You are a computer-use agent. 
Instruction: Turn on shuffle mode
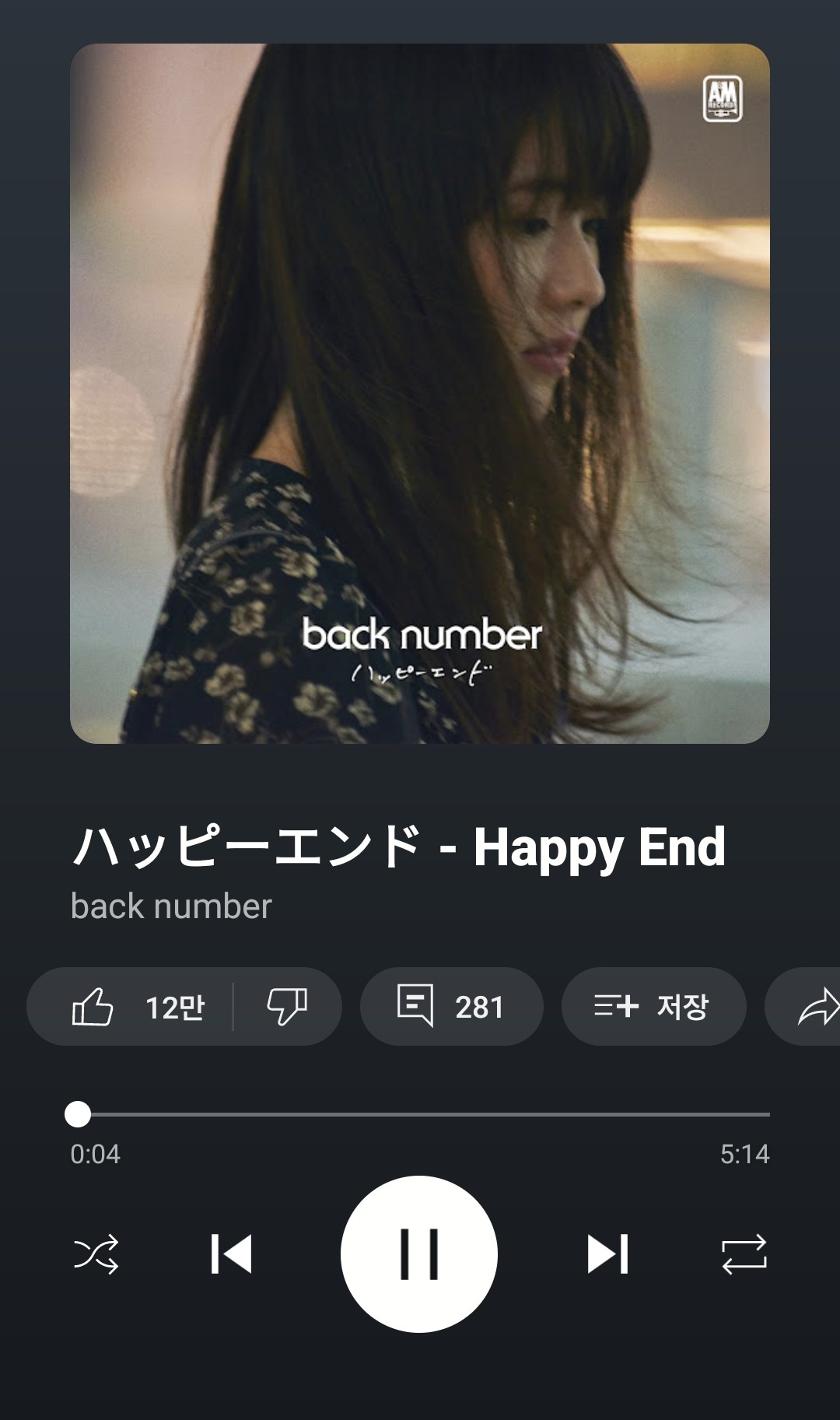[x=96, y=1253]
